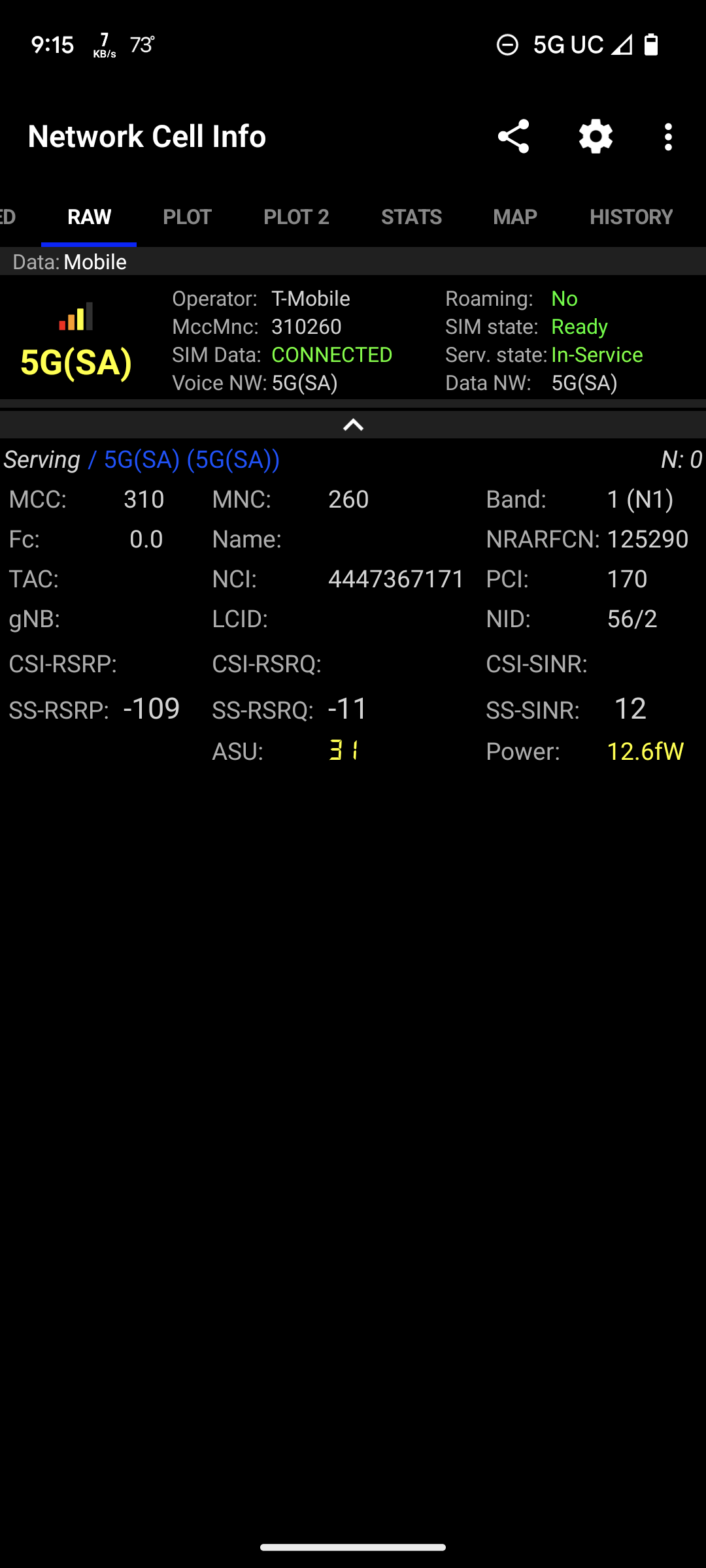Image resolution: width=706 pixels, height=1568 pixels.
Task: Collapse the operator info panel
Action: coord(353,425)
